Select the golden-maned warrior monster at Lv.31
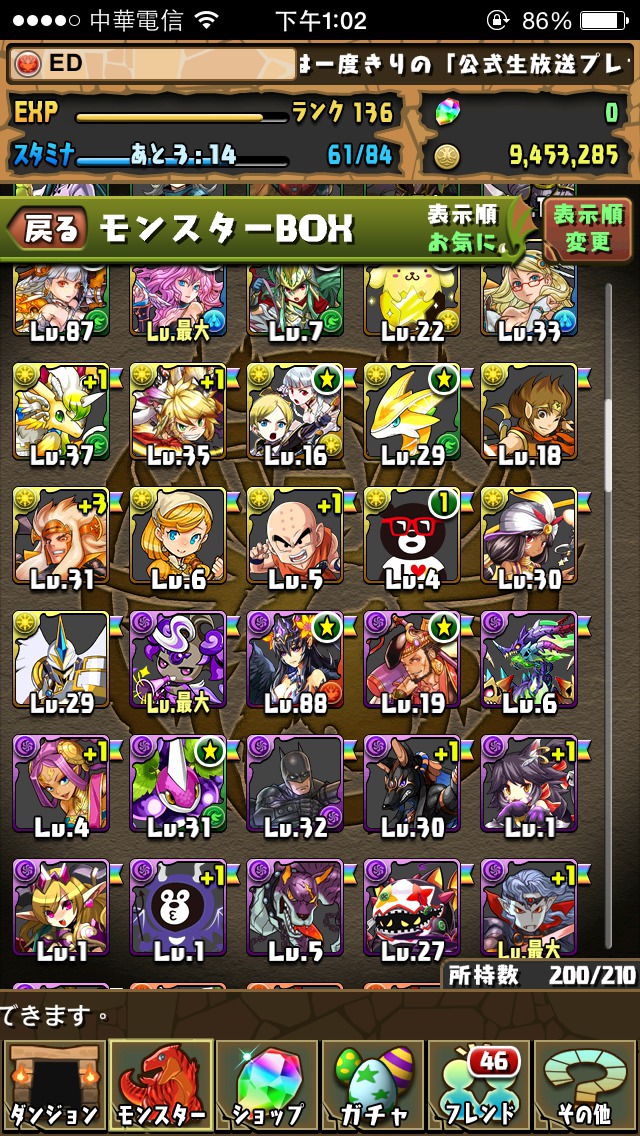 point(61,536)
